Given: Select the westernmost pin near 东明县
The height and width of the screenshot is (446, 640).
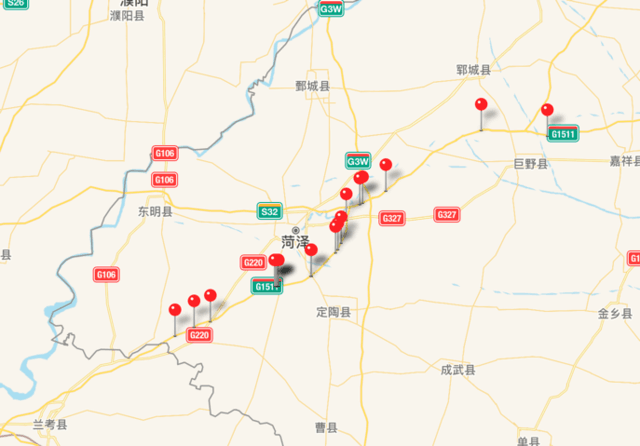Looking at the screenshot, I should 175,310.
